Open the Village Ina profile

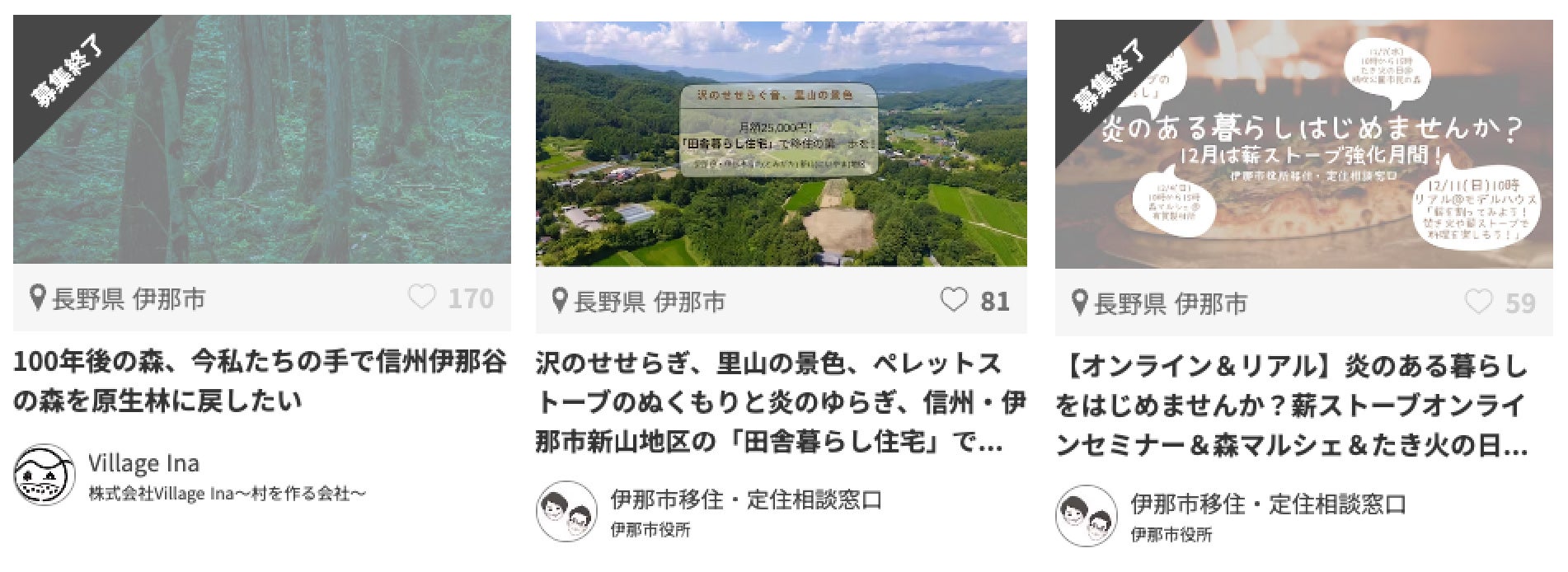(144, 463)
